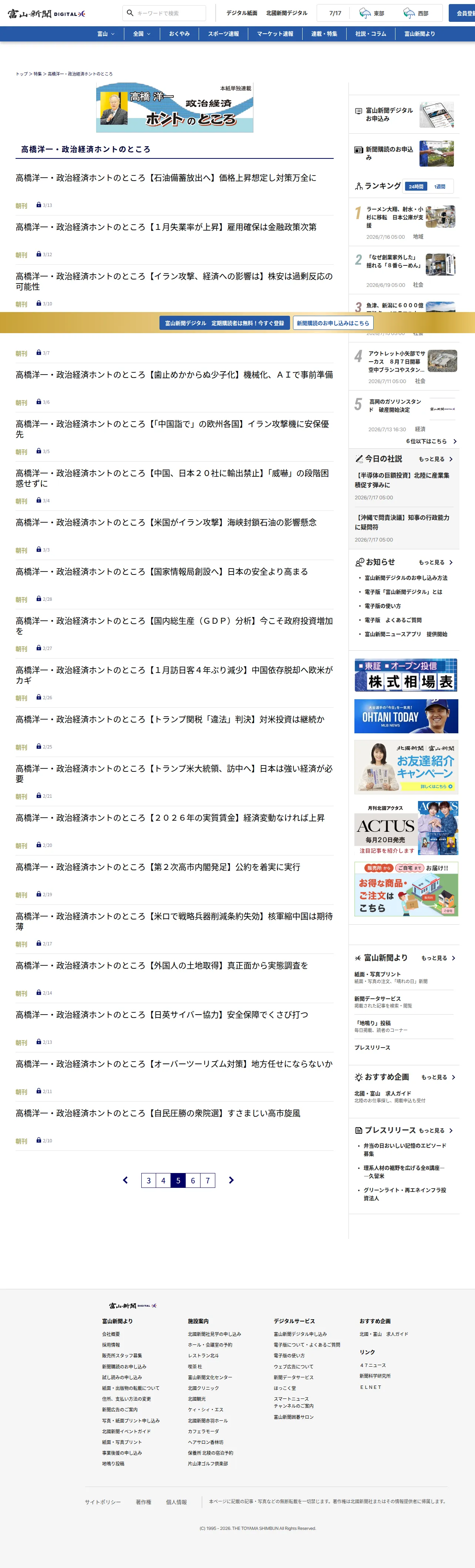Open the 株式相場表 banner
Screen dimensions: 475x1568
406,675
